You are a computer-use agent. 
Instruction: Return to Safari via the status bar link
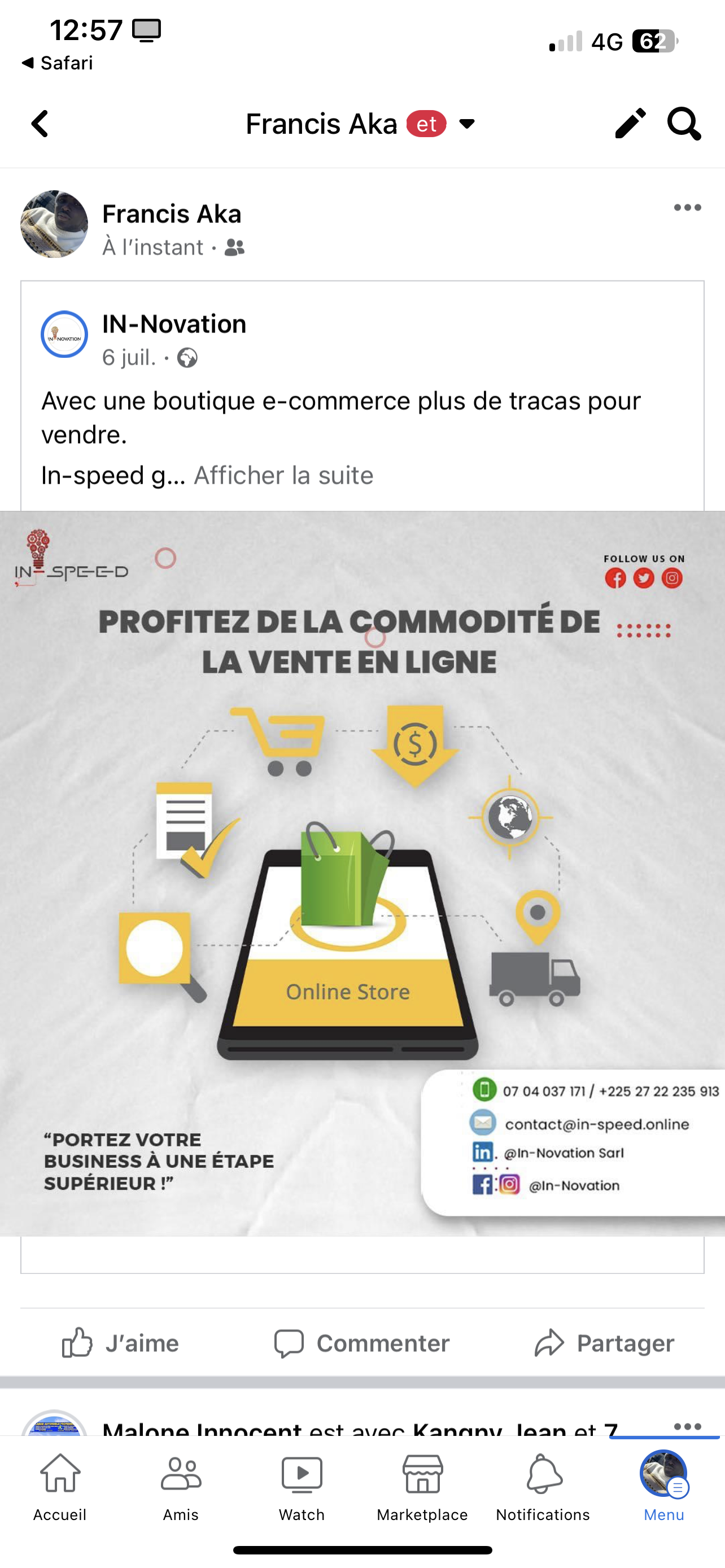[58, 63]
